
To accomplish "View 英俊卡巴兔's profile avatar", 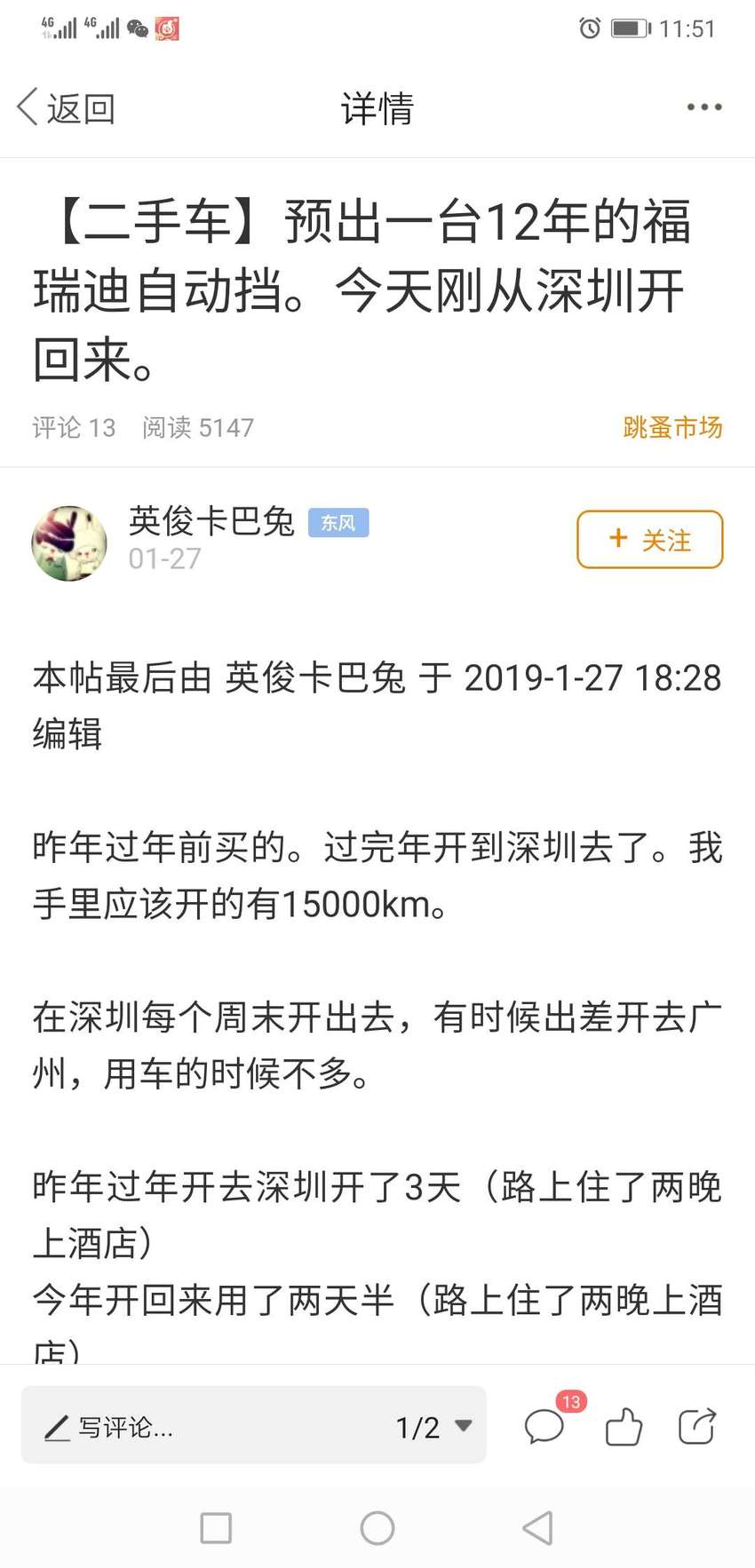I will tap(69, 542).
